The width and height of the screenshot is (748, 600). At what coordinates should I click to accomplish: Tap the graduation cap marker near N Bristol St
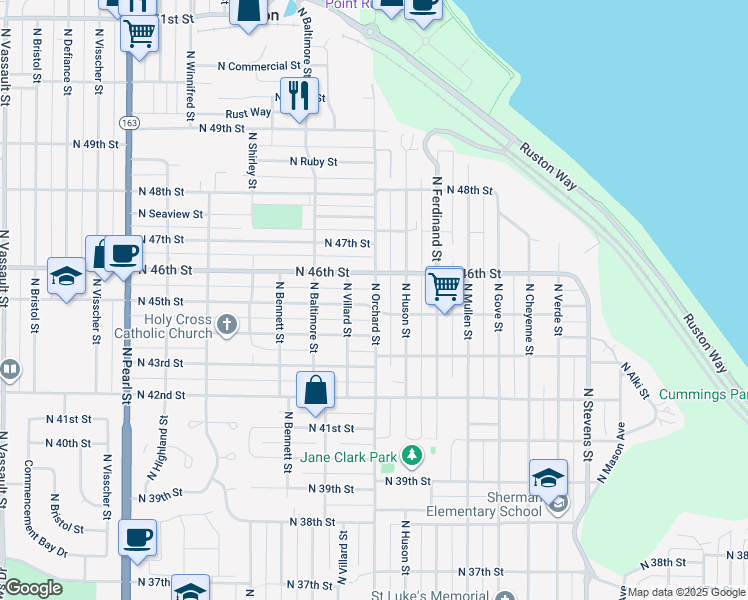click(66, 278)
